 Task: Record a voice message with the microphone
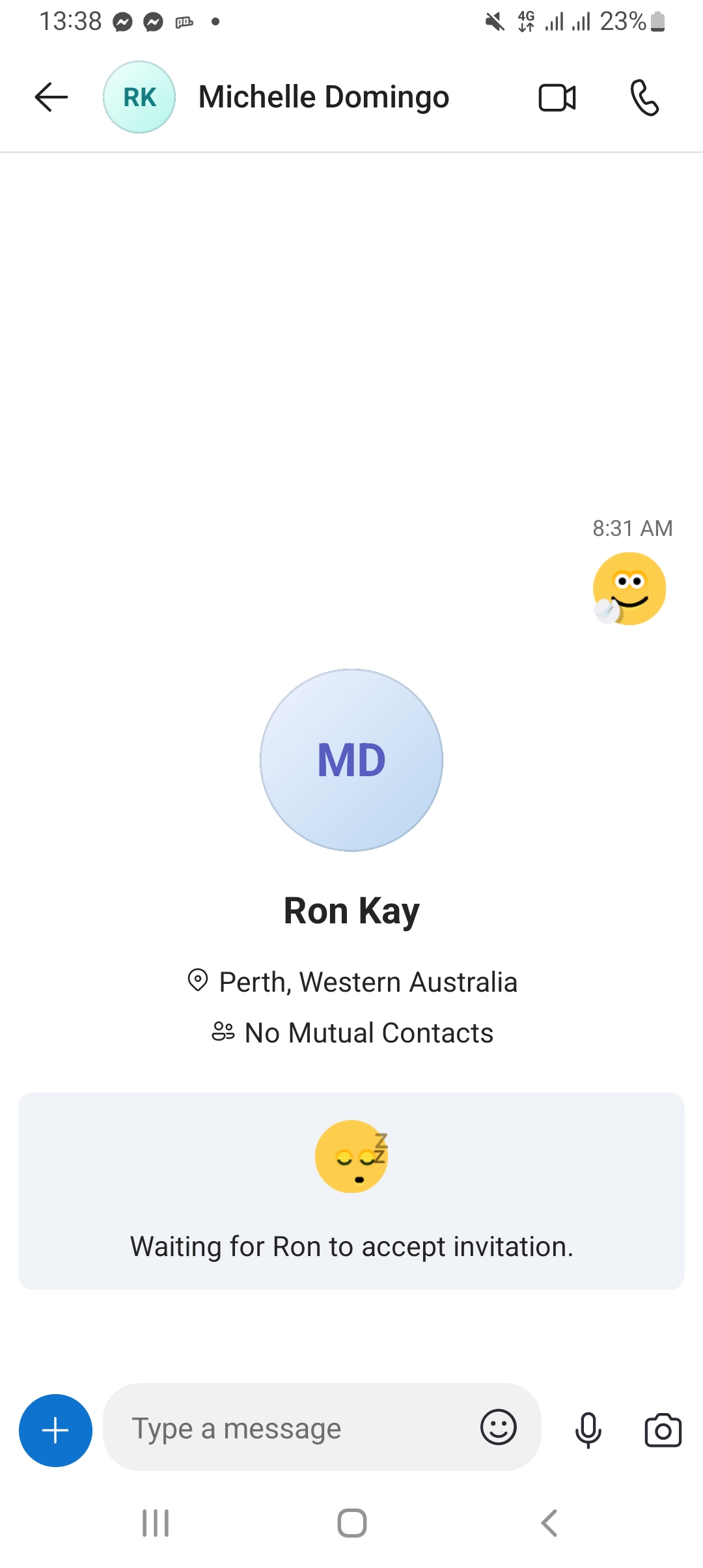(x=588, y=1431)
